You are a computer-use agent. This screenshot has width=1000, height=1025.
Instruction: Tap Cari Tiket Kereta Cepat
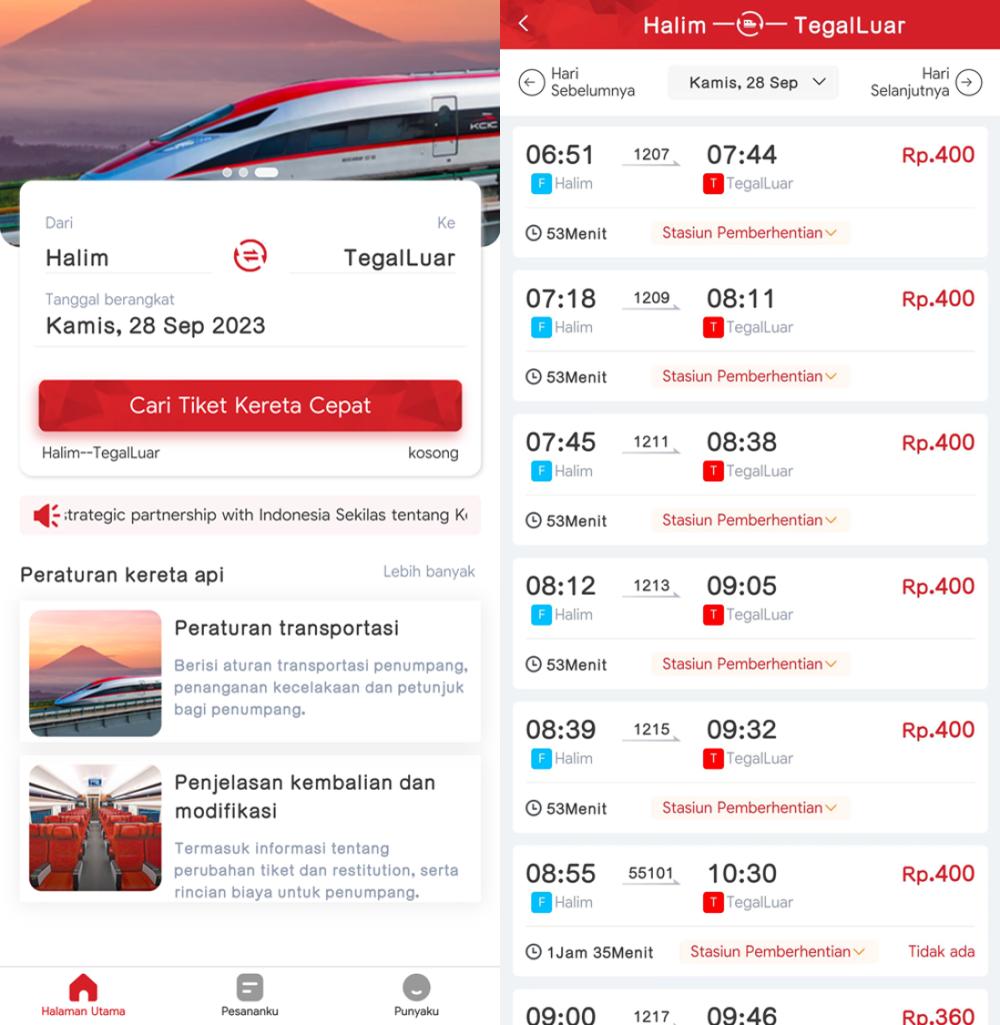[x=250, y=405]
